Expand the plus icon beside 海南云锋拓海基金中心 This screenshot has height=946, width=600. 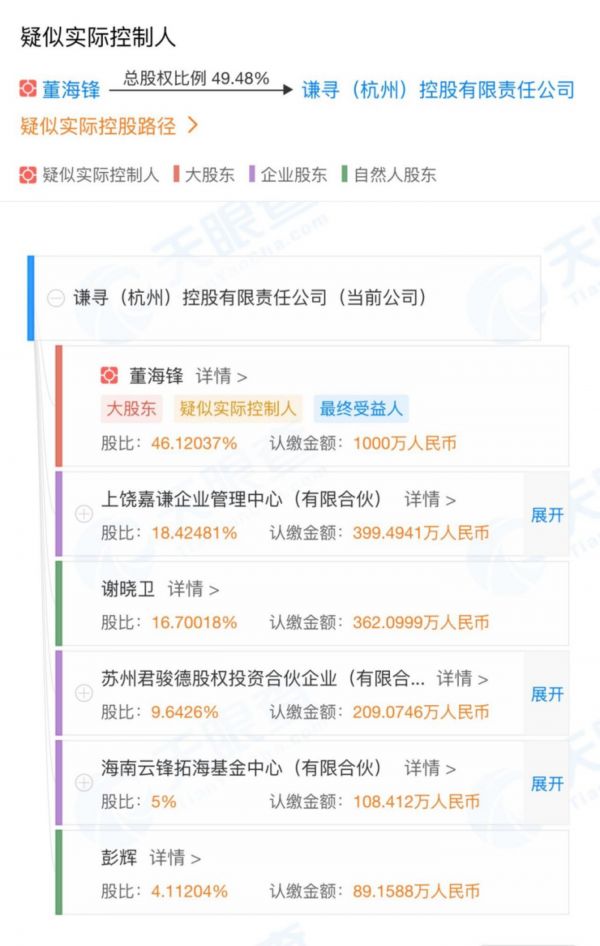click(x=83, y=783)
